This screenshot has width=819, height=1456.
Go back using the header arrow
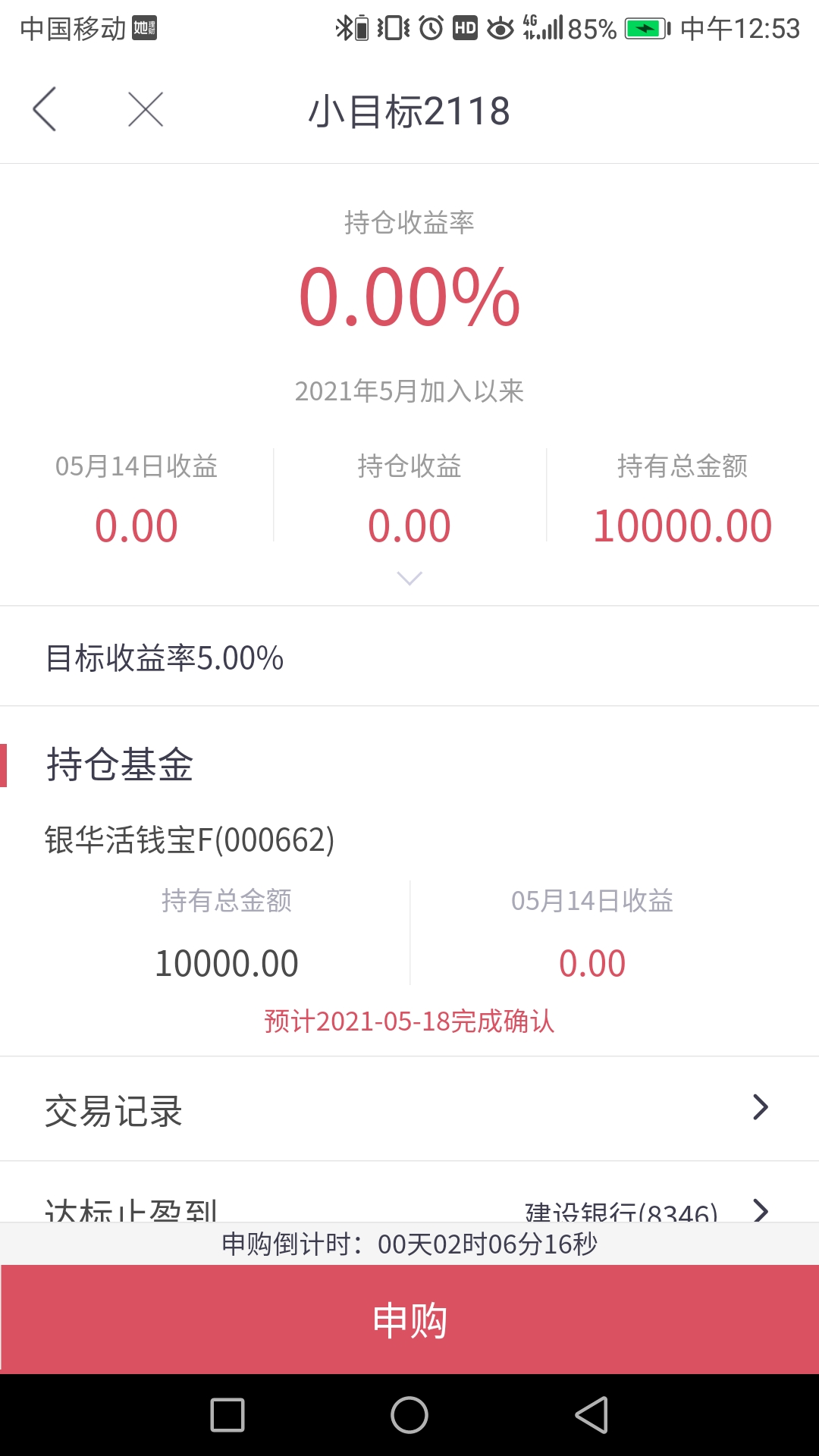coord(45,110)
